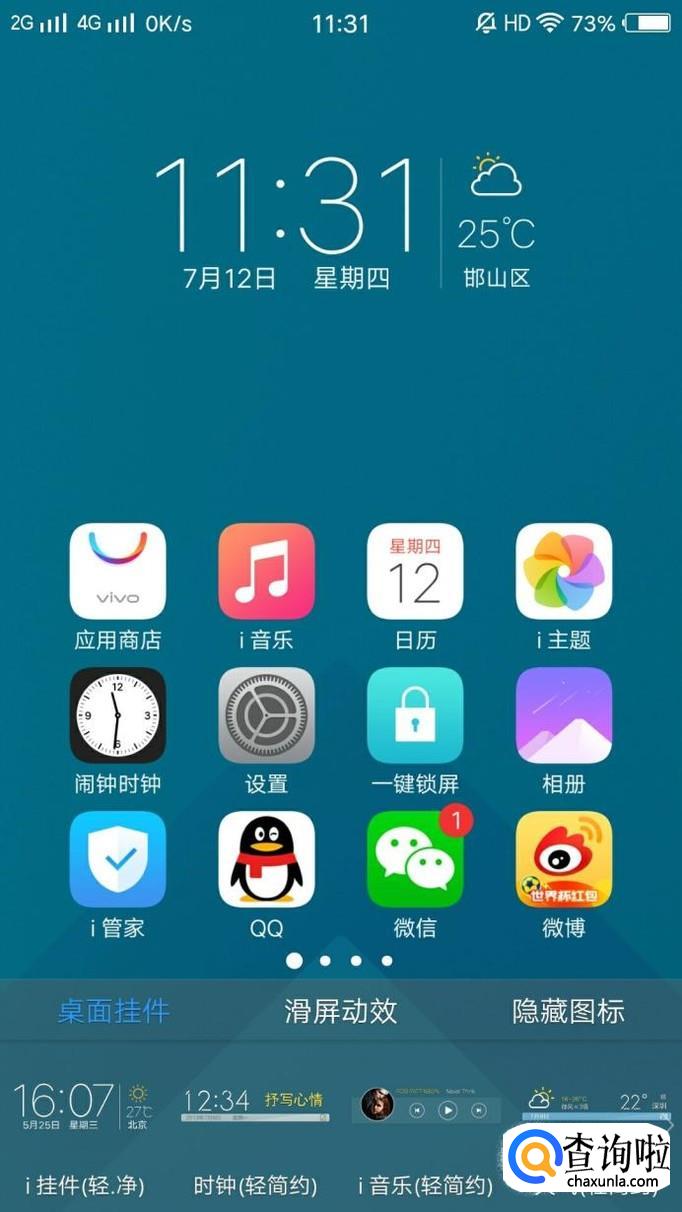Open the 日历 calendar app
Screen dimensions: 682x1212
[415, 572]
